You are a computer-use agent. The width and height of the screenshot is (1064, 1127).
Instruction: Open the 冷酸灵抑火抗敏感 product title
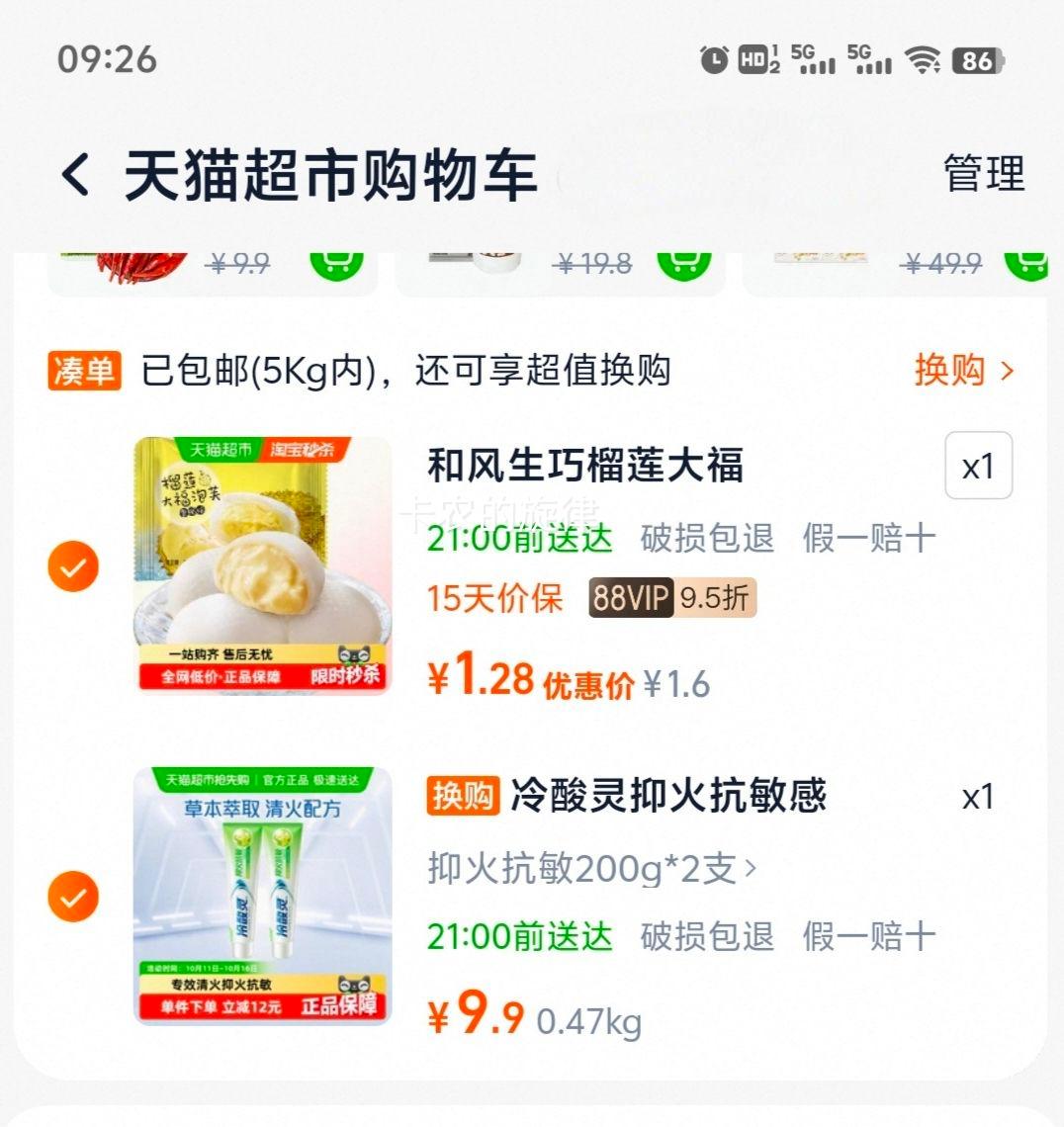pyautogui.click(x=667, y=796)
